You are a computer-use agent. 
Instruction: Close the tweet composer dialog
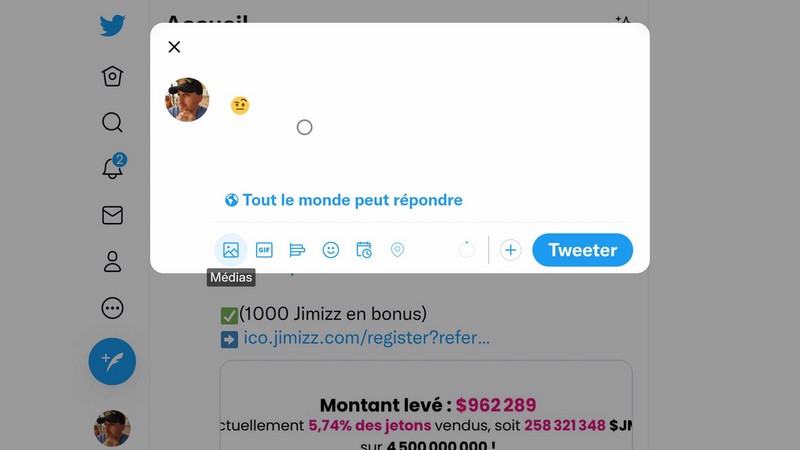pyautogui.click(x=174, y=47)
